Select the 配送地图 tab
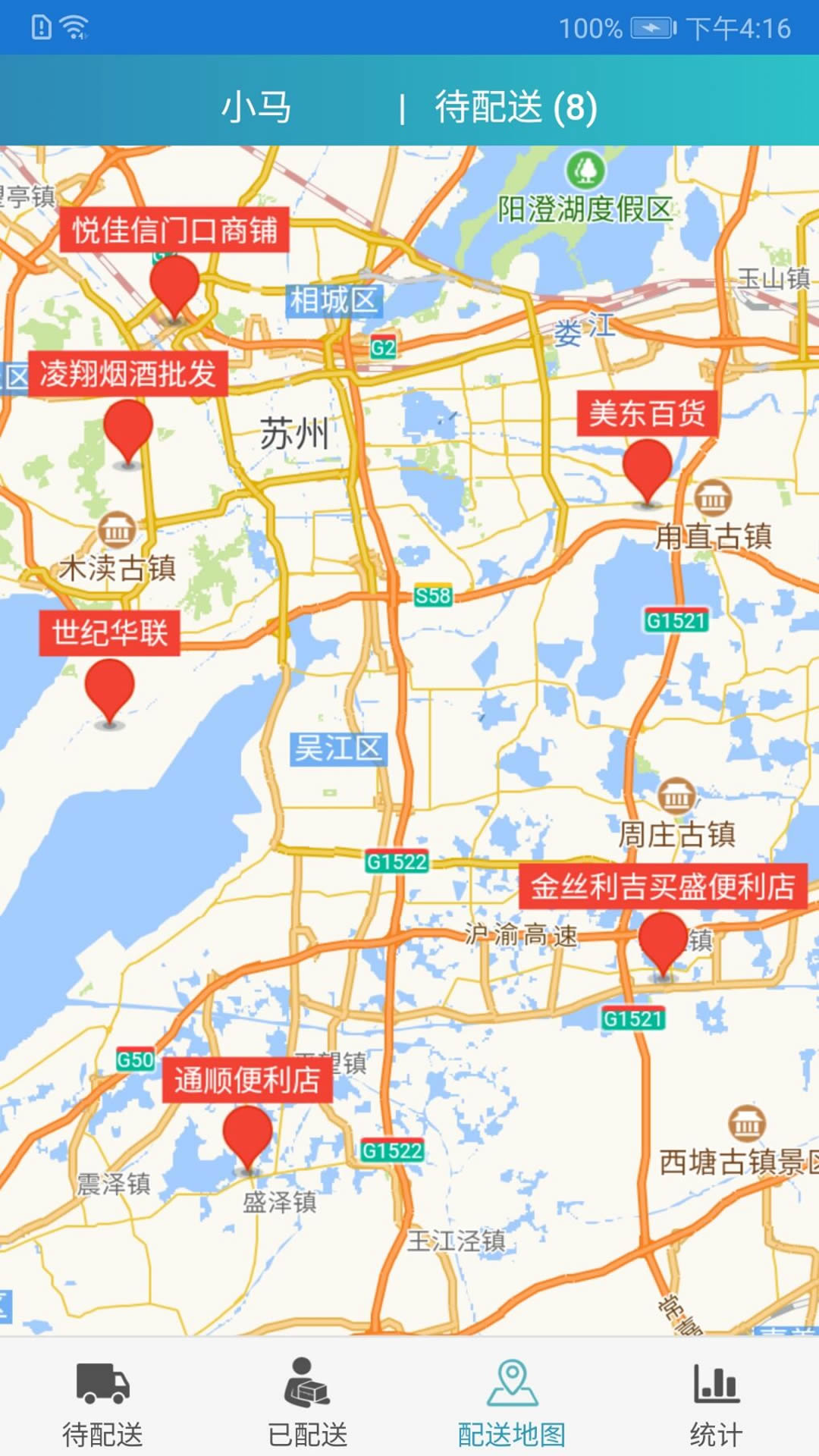The height and width of the screenshot is (1456, 819). tap(512, 1401)
